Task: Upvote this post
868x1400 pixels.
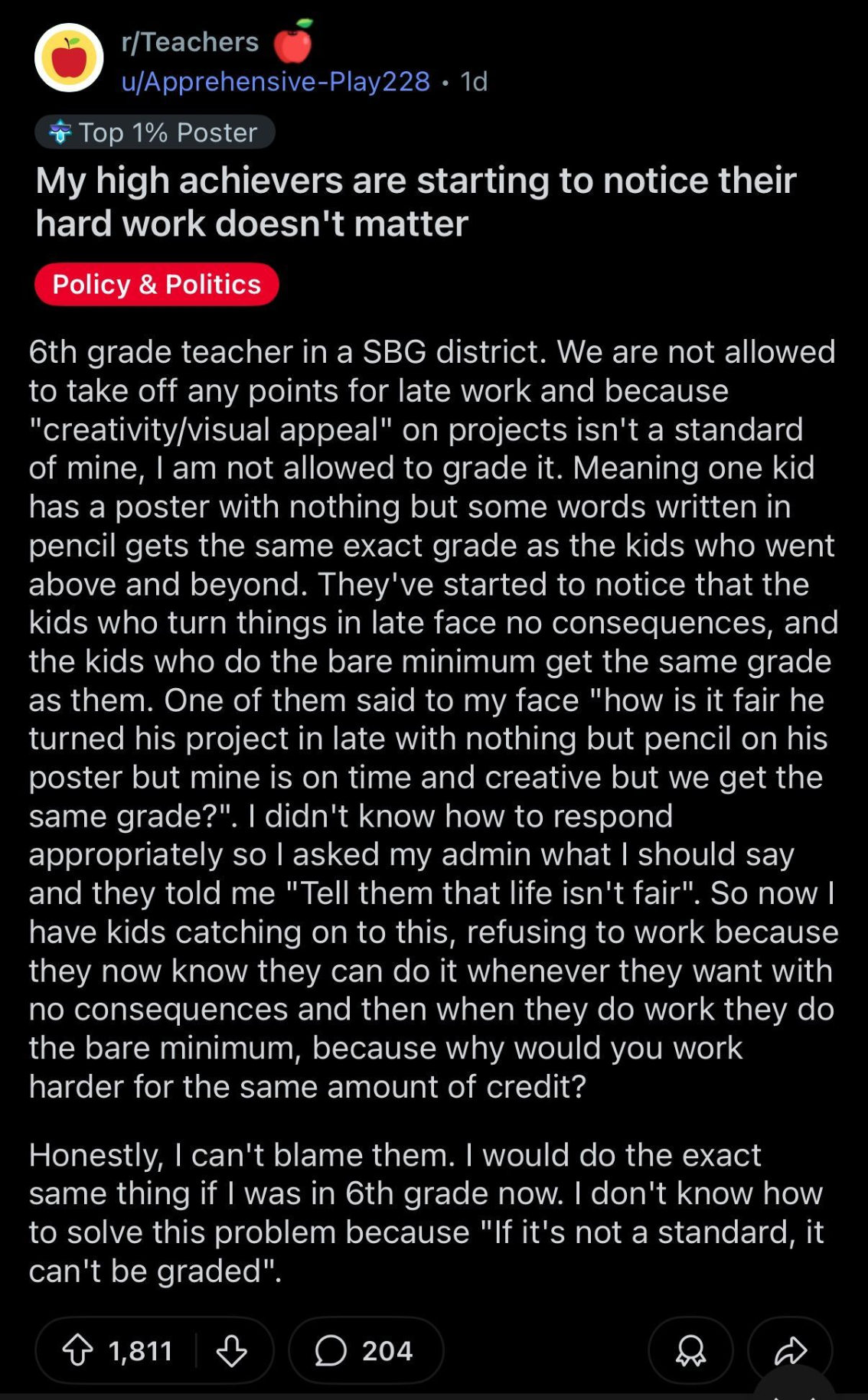Action: [x=77, y=1350]
